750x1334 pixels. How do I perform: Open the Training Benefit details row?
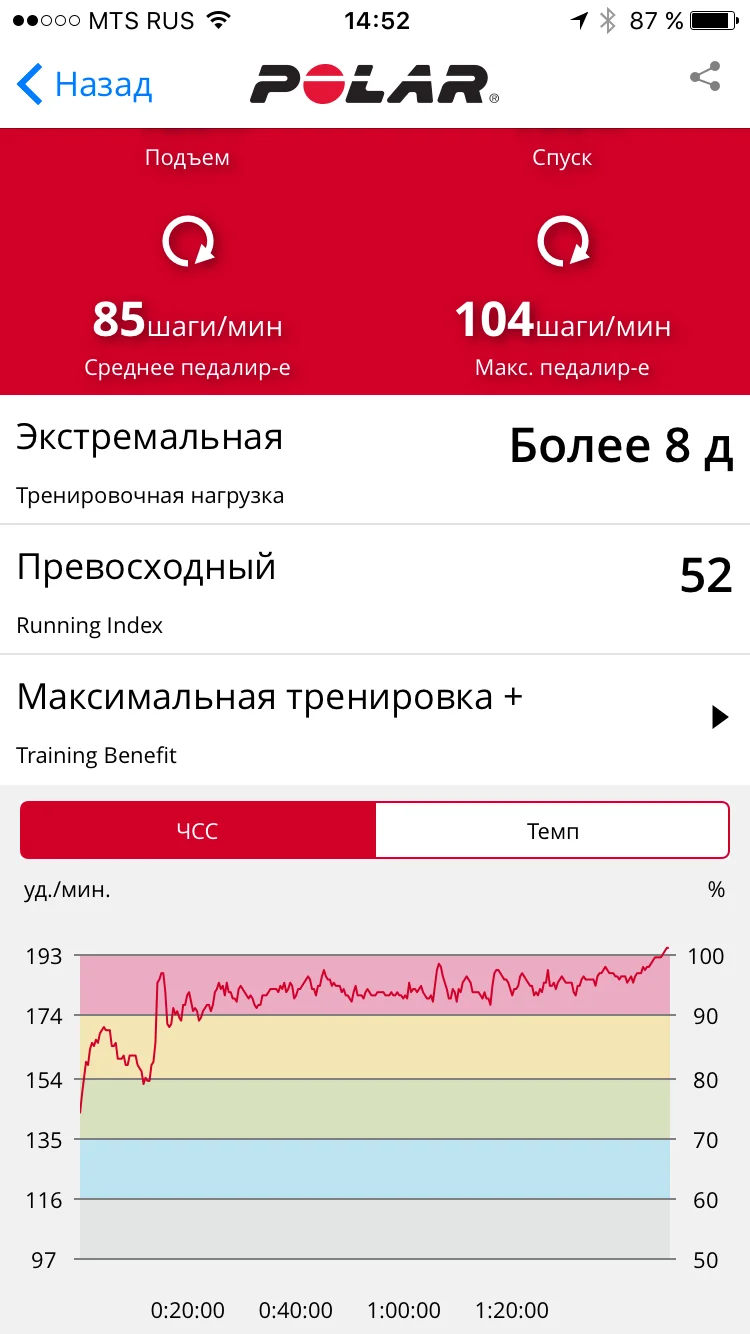coord(375,720)
